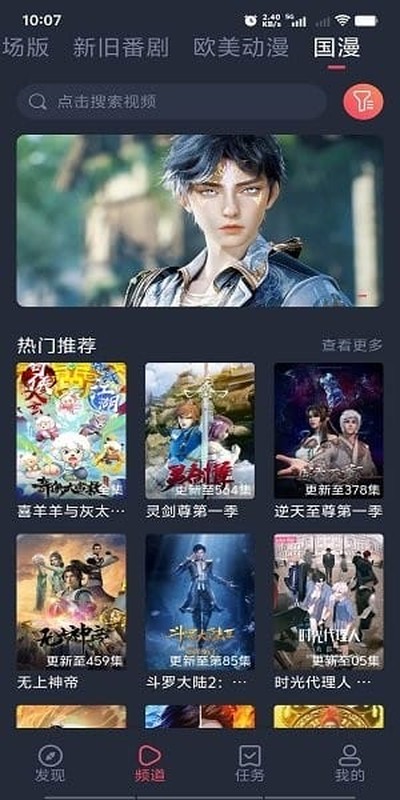Open 灵剑尊第一季 card
Viewport: 400px width, 800px height.
pos(200,441)
